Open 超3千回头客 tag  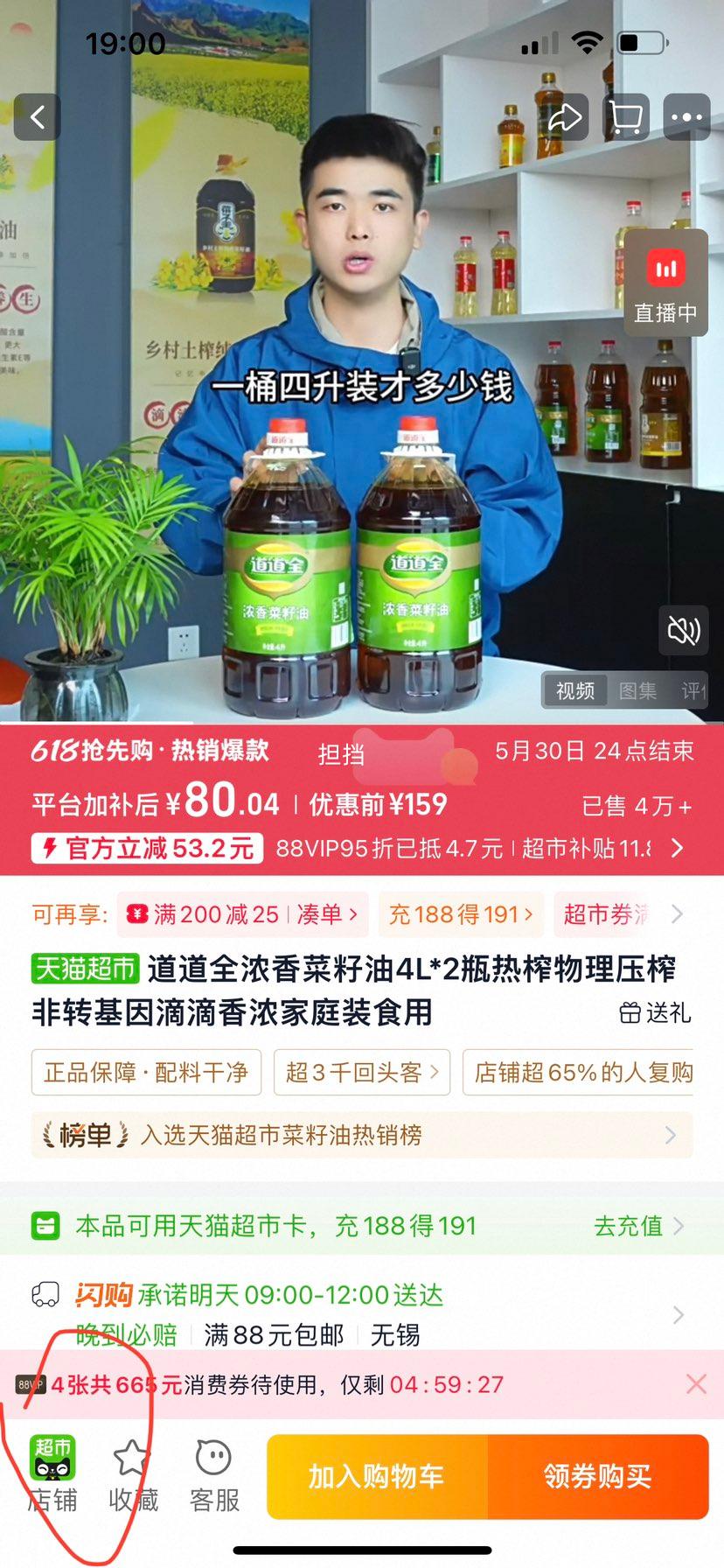tap(362, 1073)
